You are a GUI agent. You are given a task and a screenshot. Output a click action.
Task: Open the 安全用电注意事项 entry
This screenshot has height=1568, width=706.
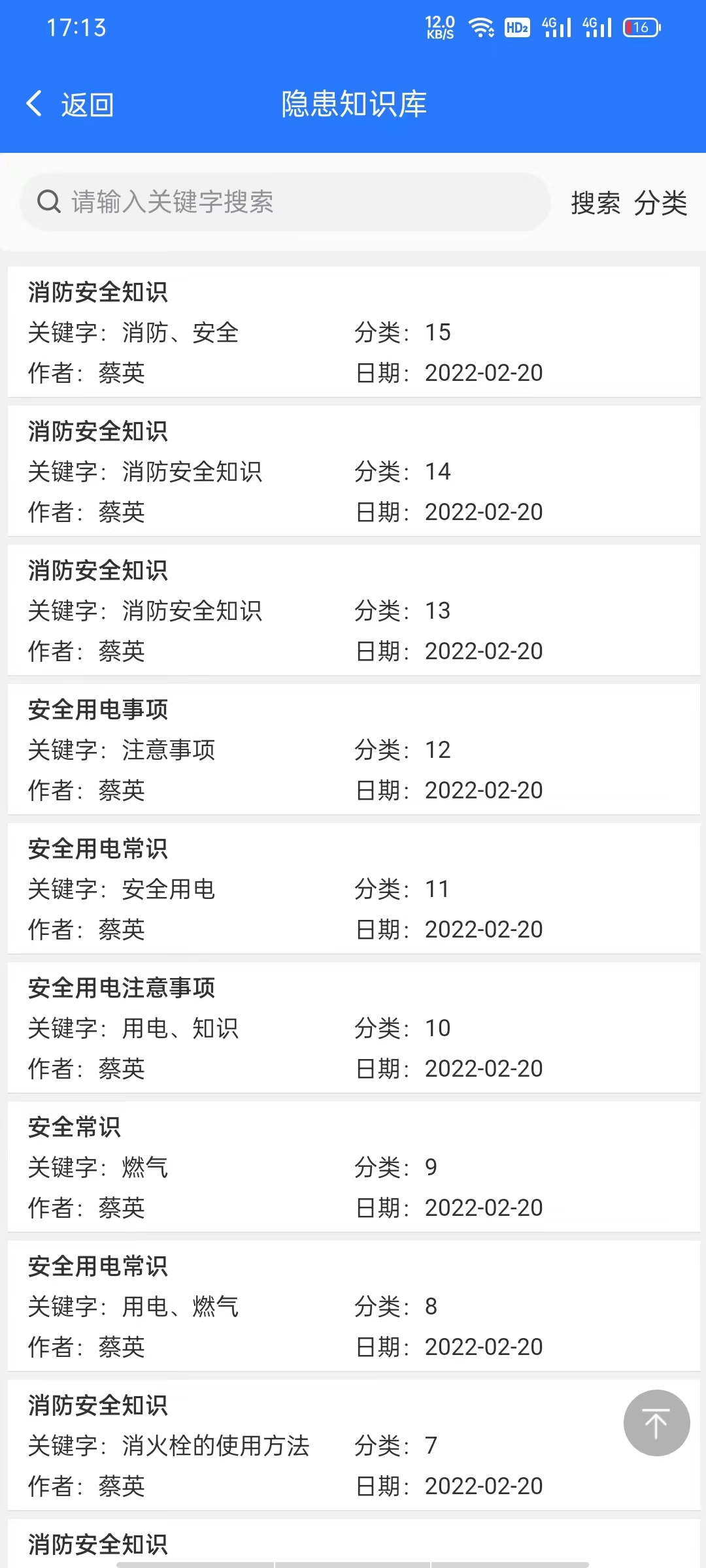coord(353,1028)
